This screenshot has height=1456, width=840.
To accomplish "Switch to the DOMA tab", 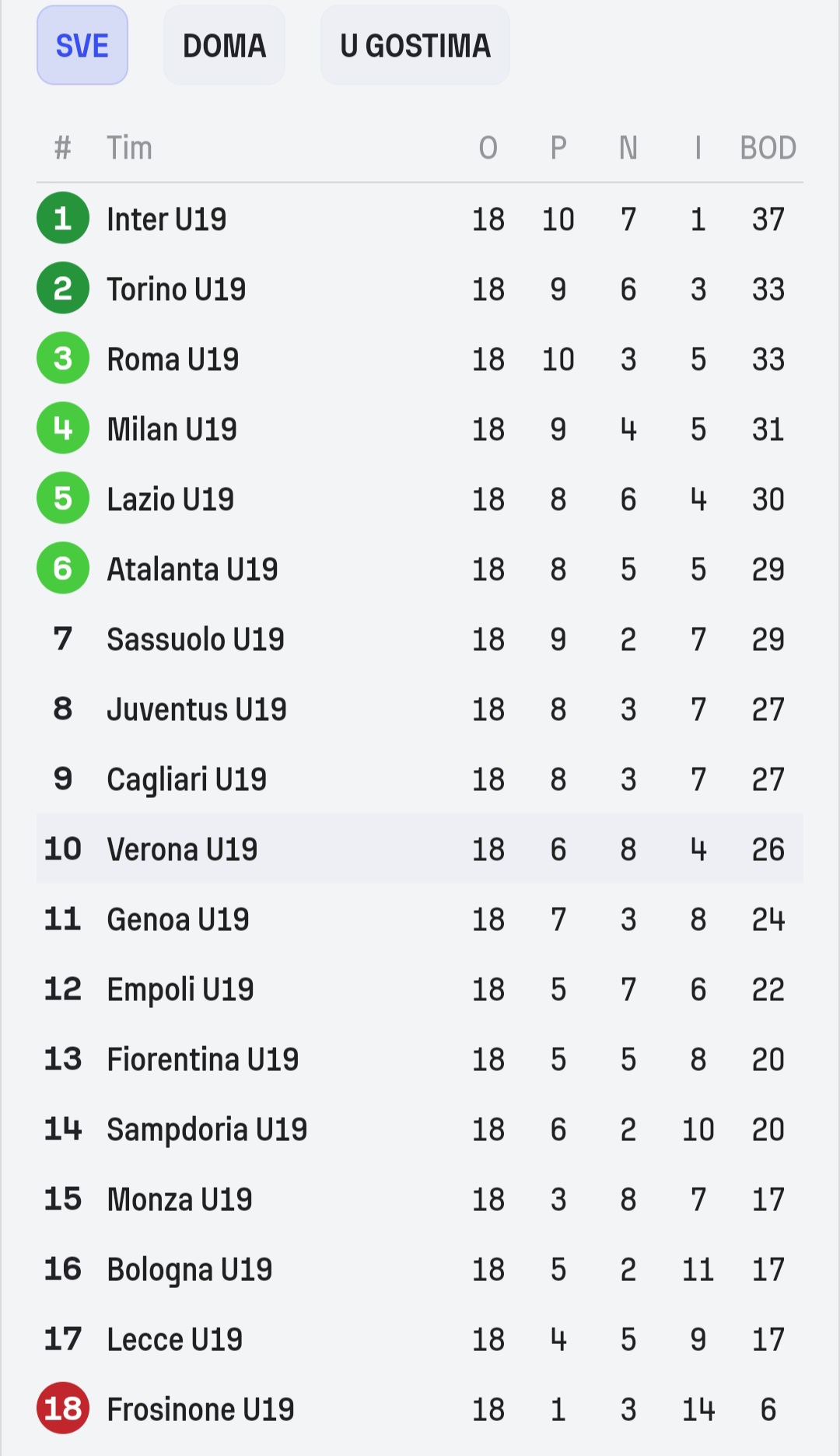I will coord(224,45).
